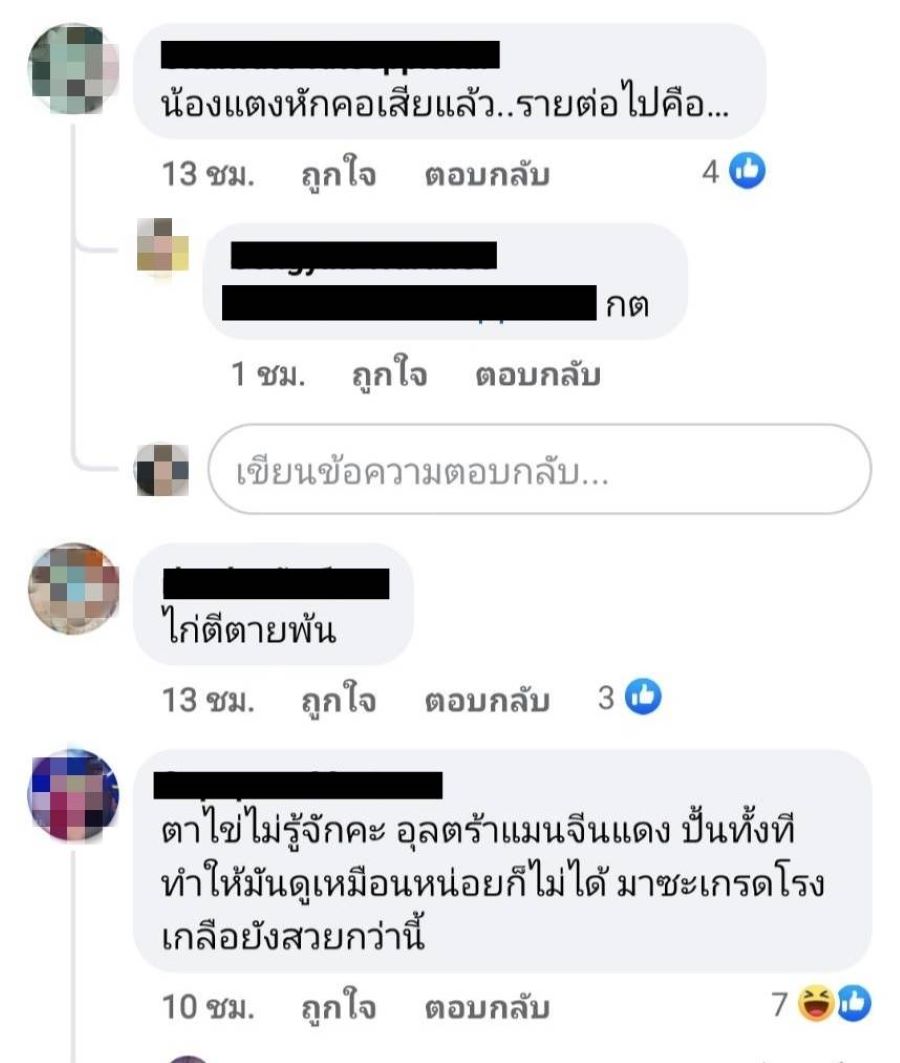This screenshot has height=1063, width=900.
Task: Open the เขียนข้อความตอบกลับ reply field
Action: pos(538,471)
